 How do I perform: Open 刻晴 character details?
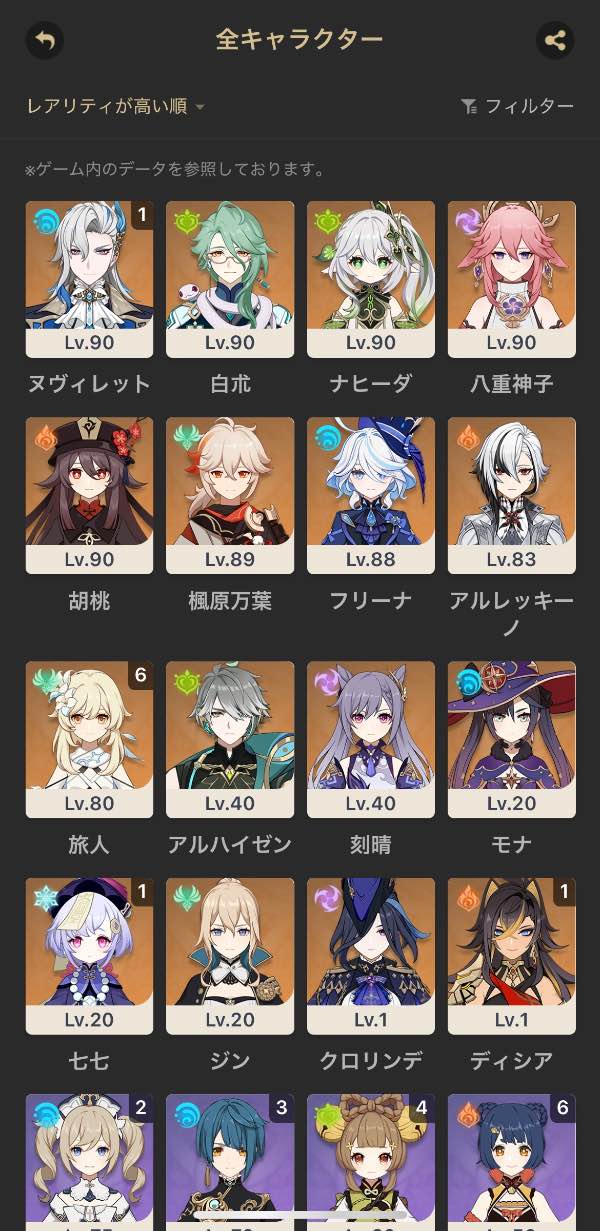coord(371,738)
